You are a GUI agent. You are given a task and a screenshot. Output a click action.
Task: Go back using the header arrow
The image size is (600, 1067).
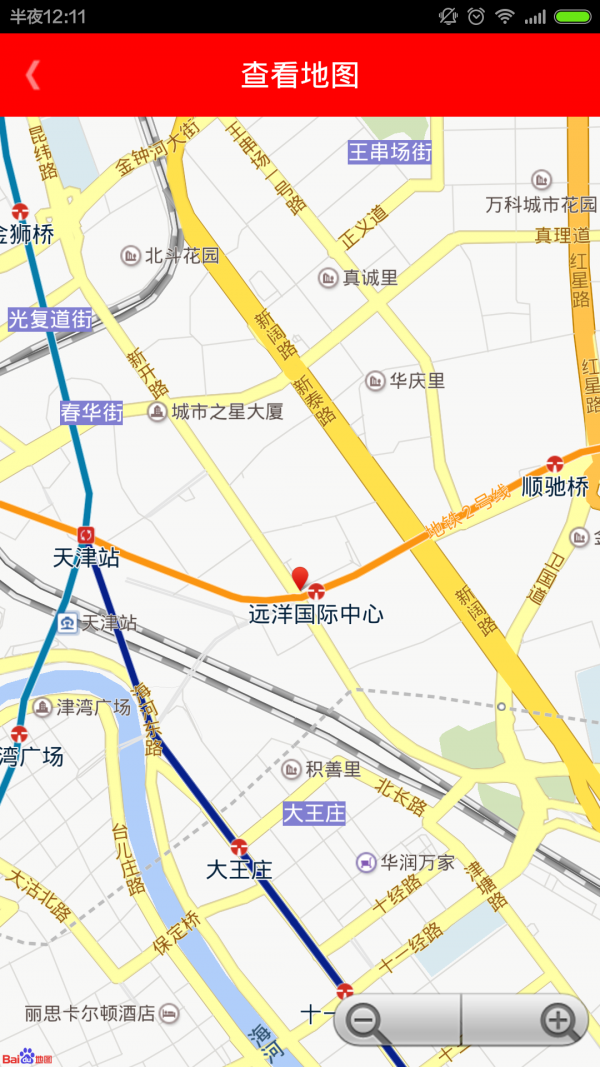tap(33, 75)
